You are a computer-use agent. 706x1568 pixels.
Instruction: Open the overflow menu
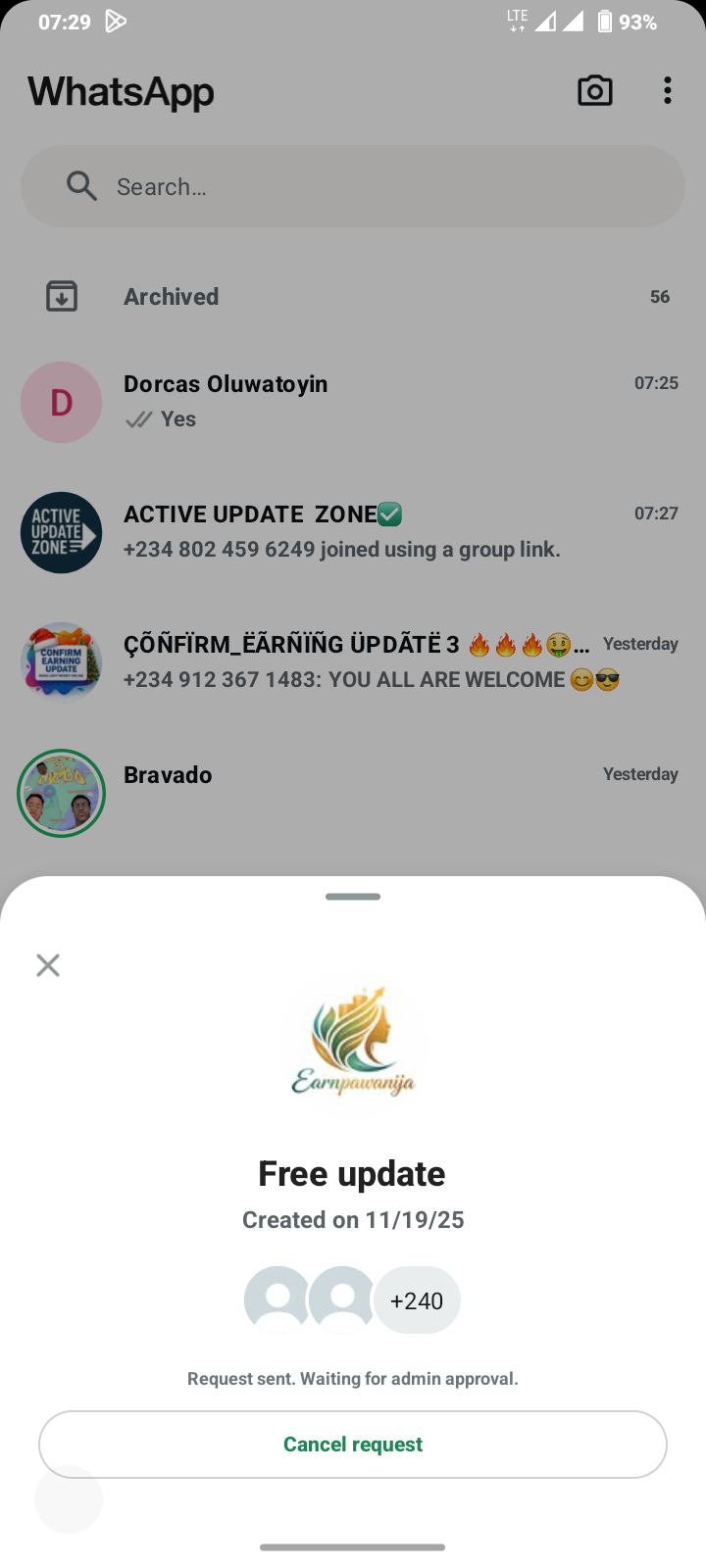[668, 91]
